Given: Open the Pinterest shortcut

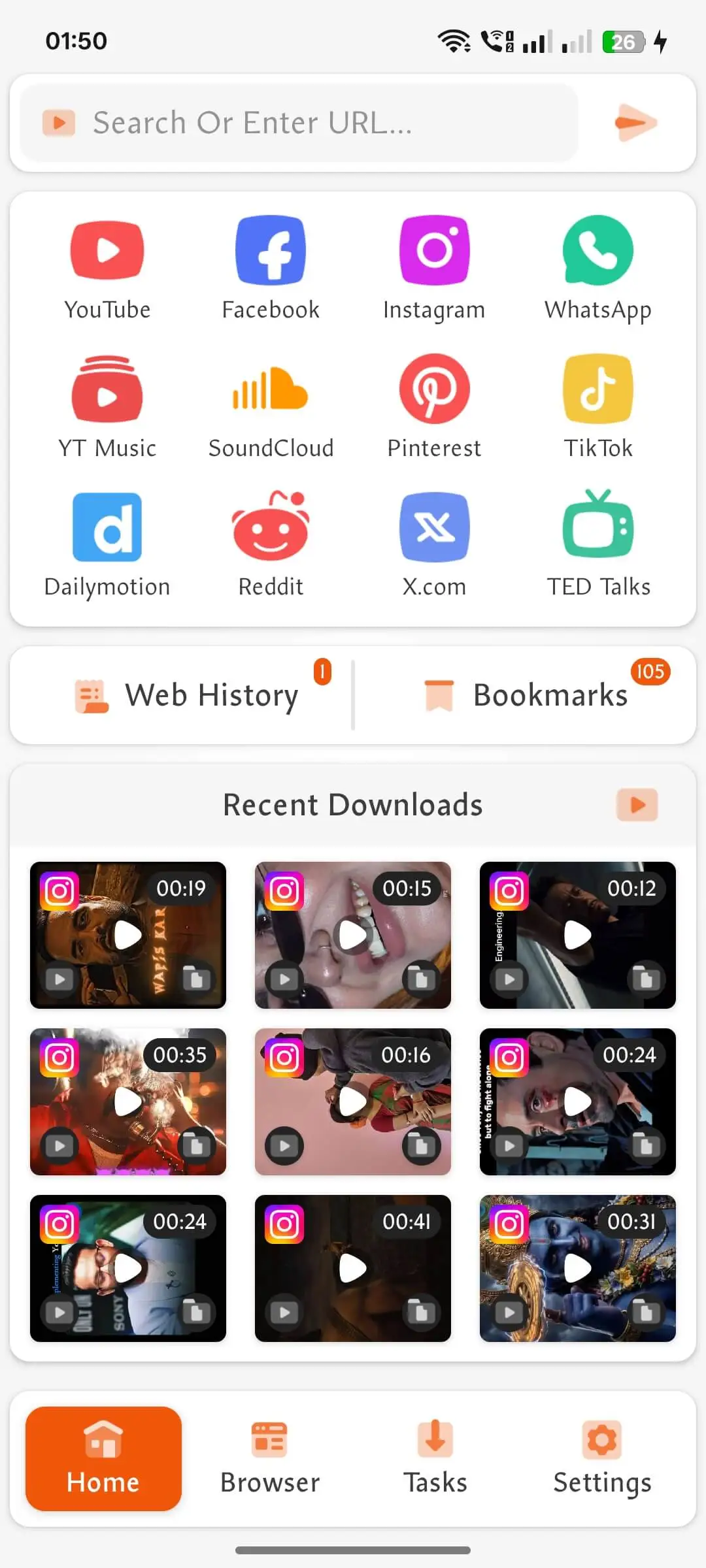Looking at the screenshot, I should pos(434,403).
